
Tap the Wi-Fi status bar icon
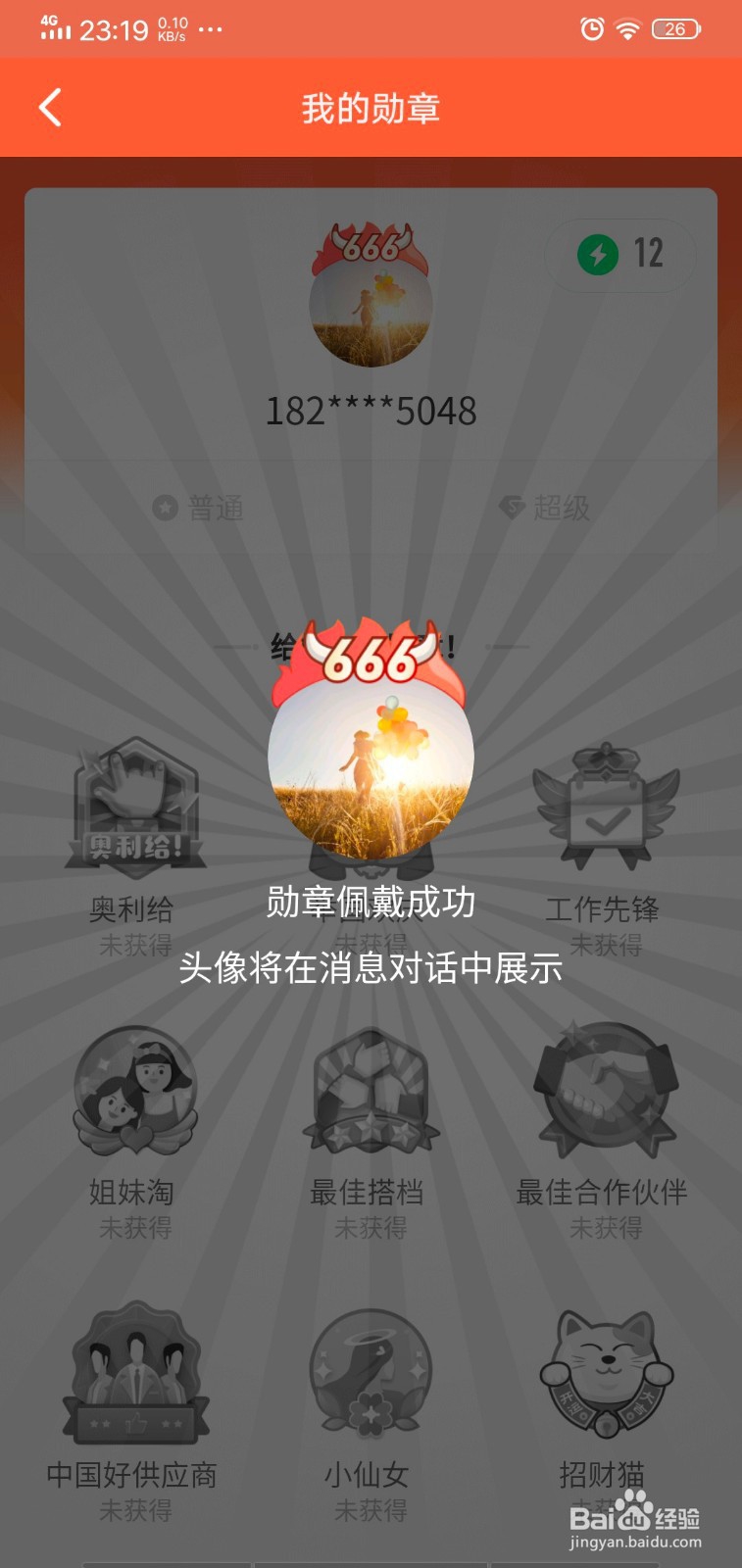[627, 28]
